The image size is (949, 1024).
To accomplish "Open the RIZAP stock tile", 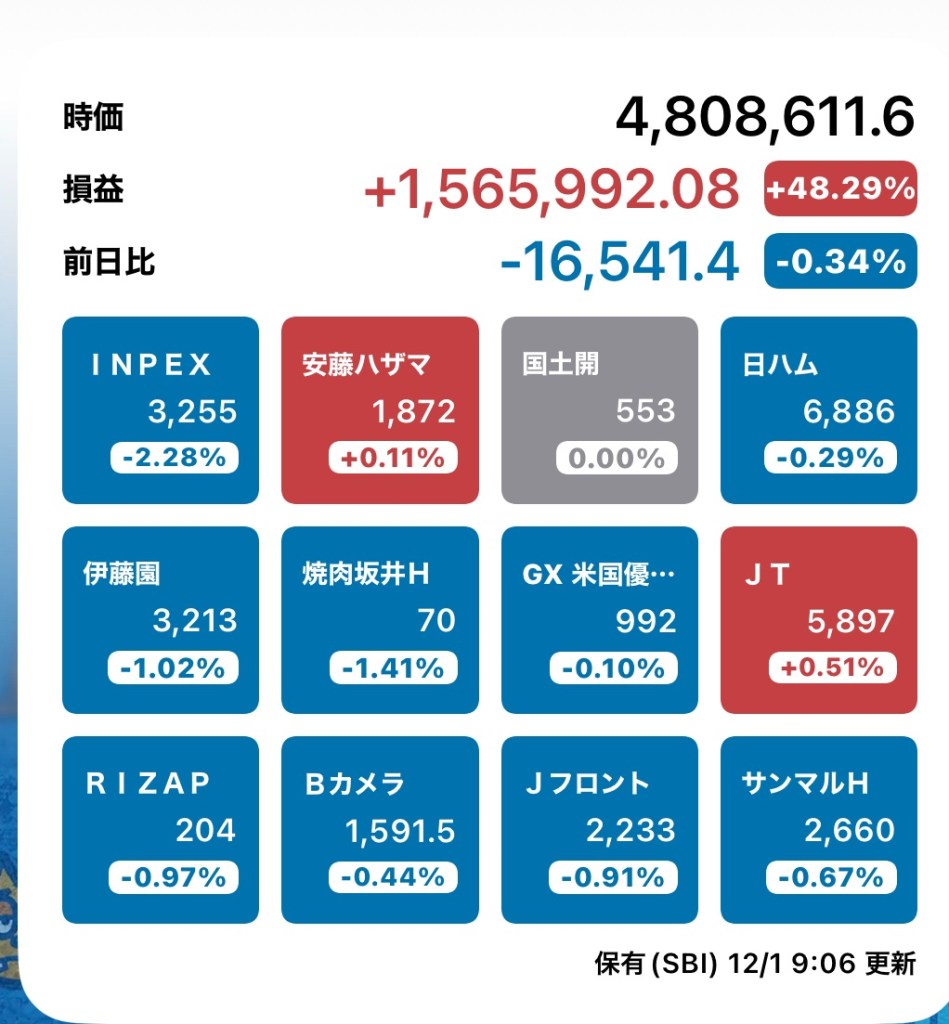I will [160, 830].
